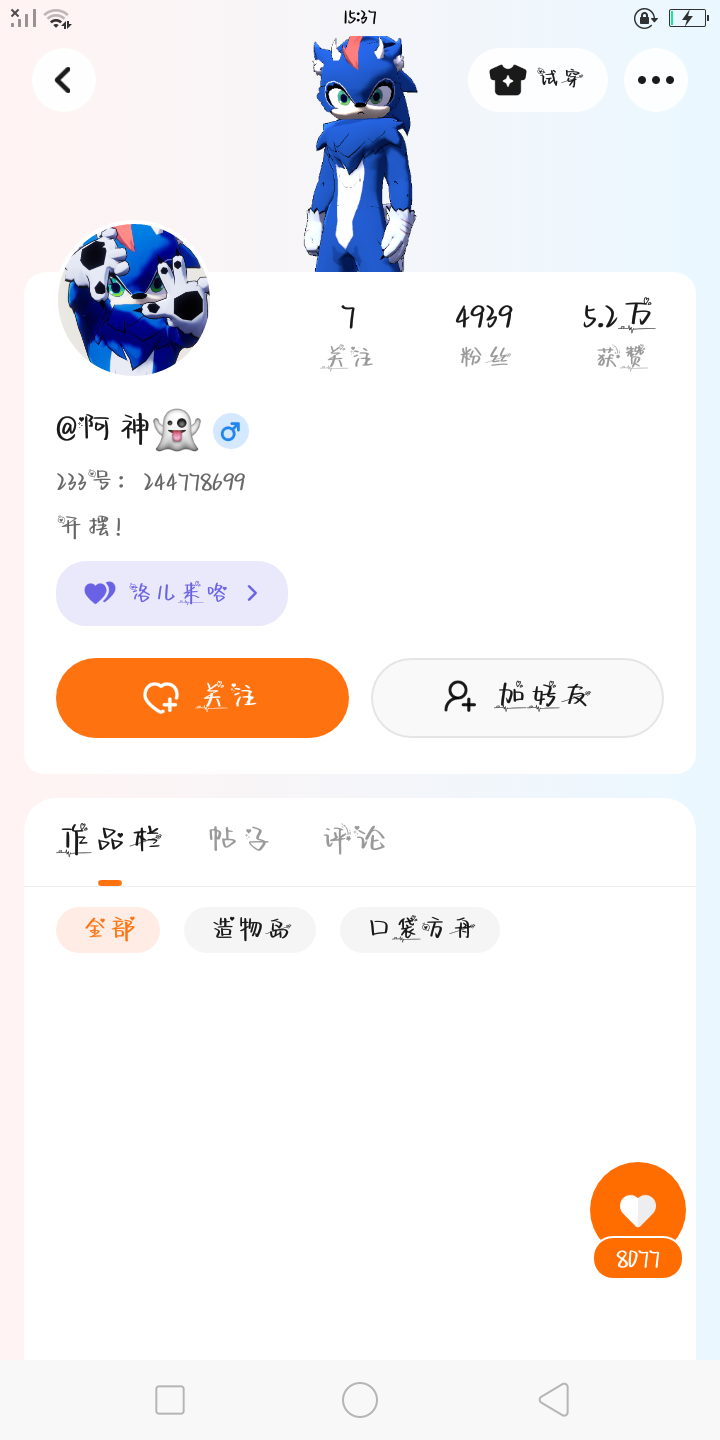Open the three-dot overflow menu
This screenshot has height=1440, width=720.
656,80
